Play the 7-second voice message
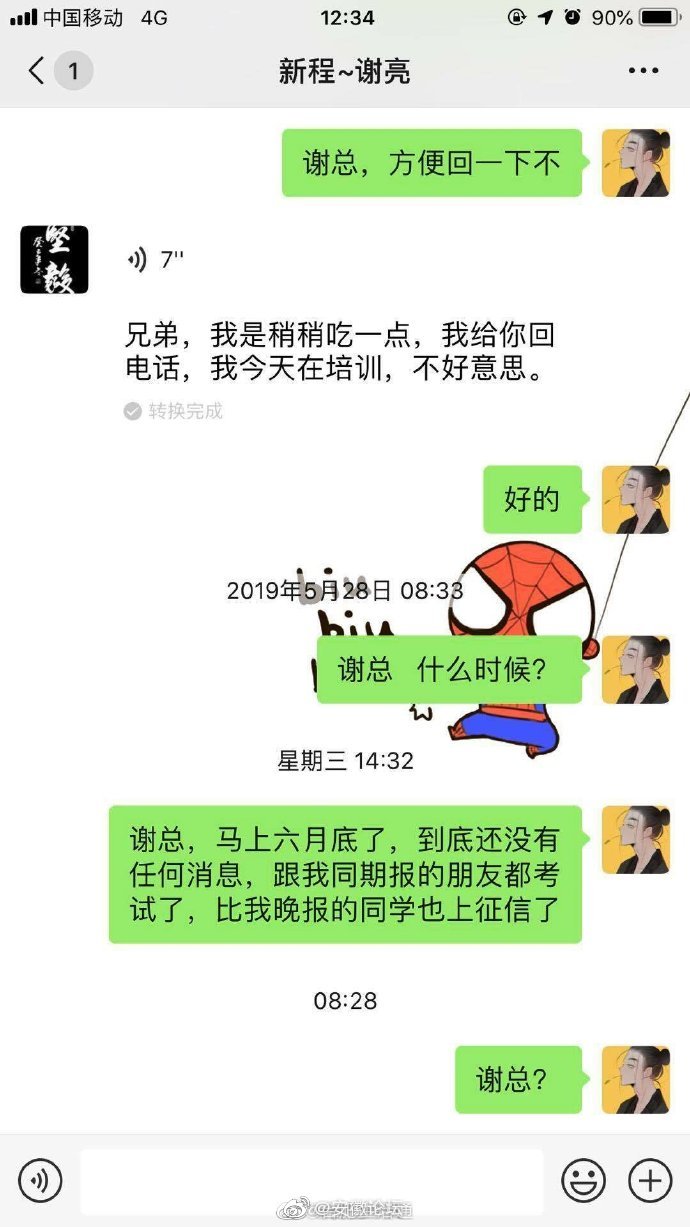 155,260
